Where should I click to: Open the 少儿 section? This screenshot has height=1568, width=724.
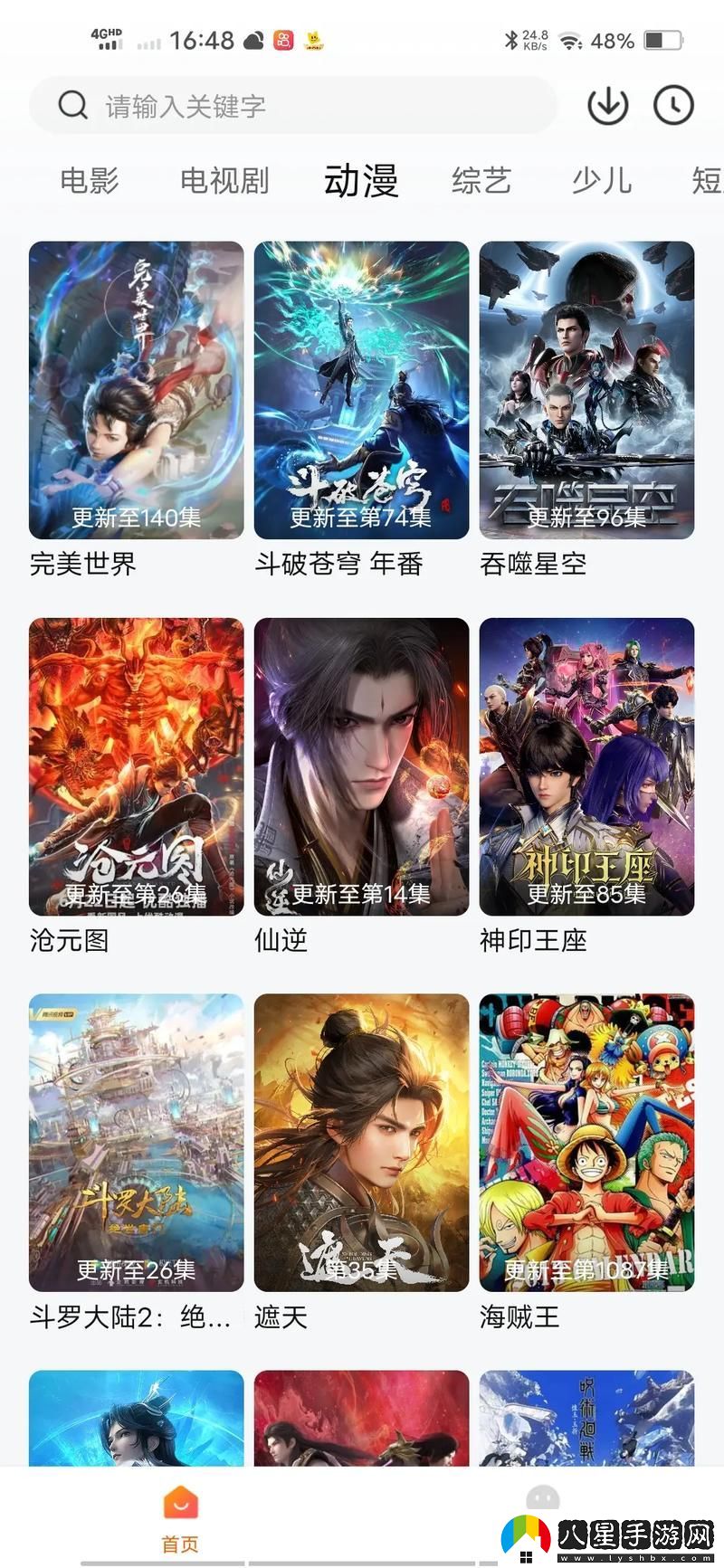click(x=603, y=181)
